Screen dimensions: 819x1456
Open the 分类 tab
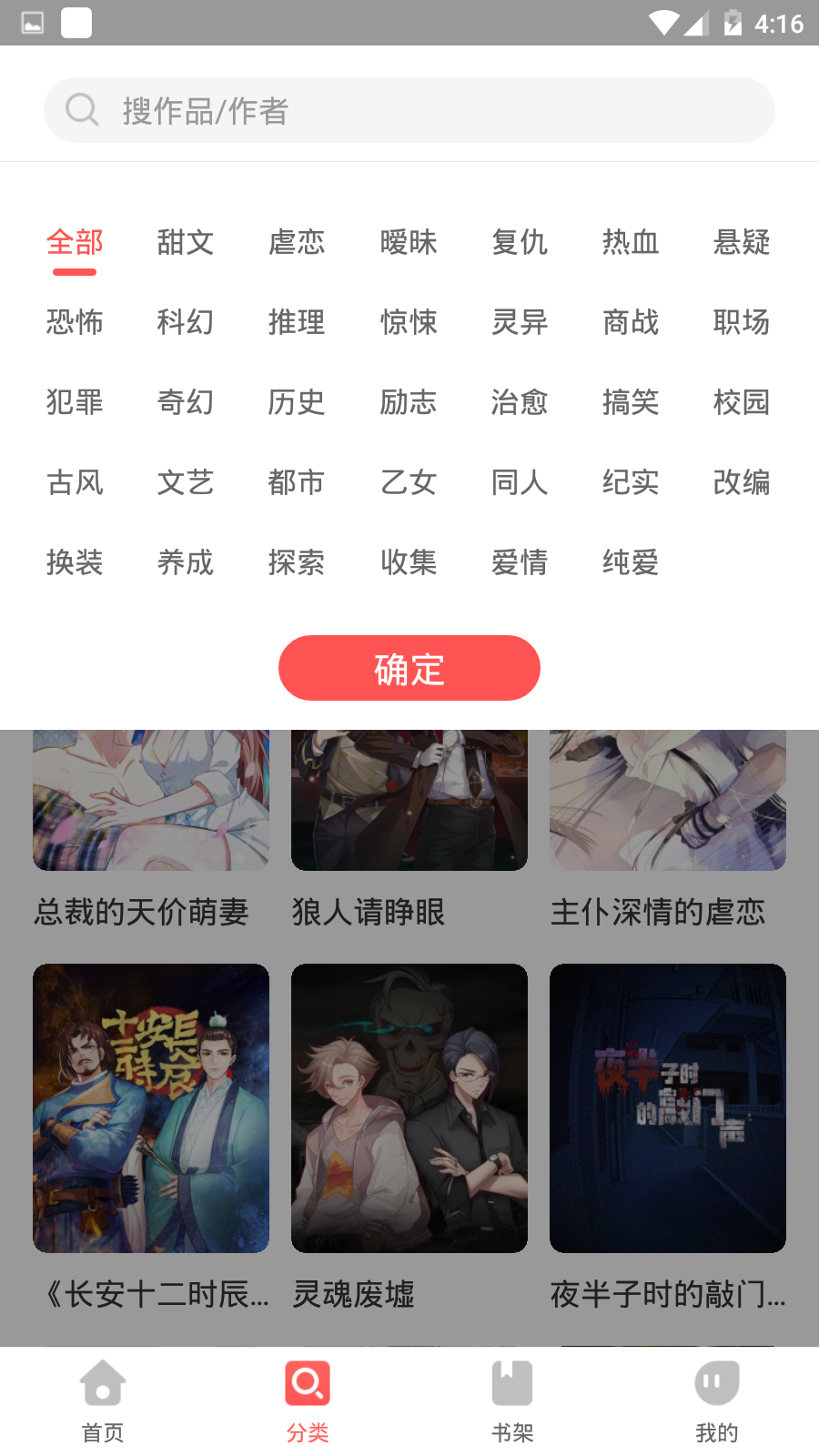click(308, 1401)
